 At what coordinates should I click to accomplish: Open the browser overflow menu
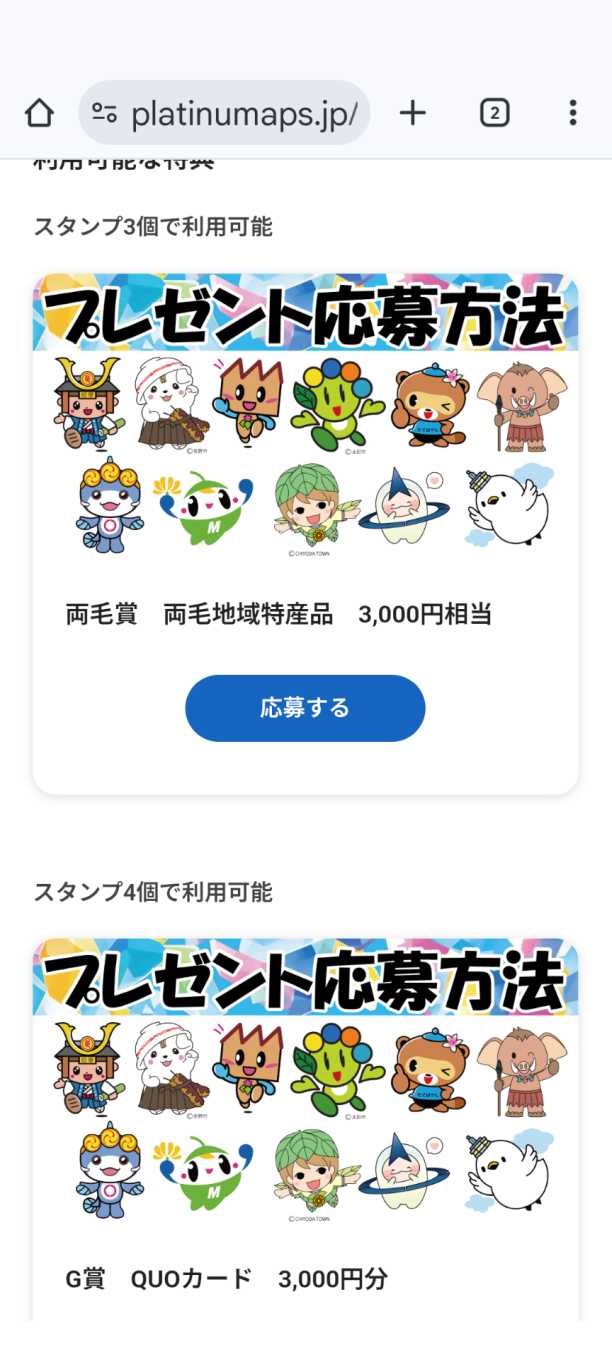(x=572, y=113)
